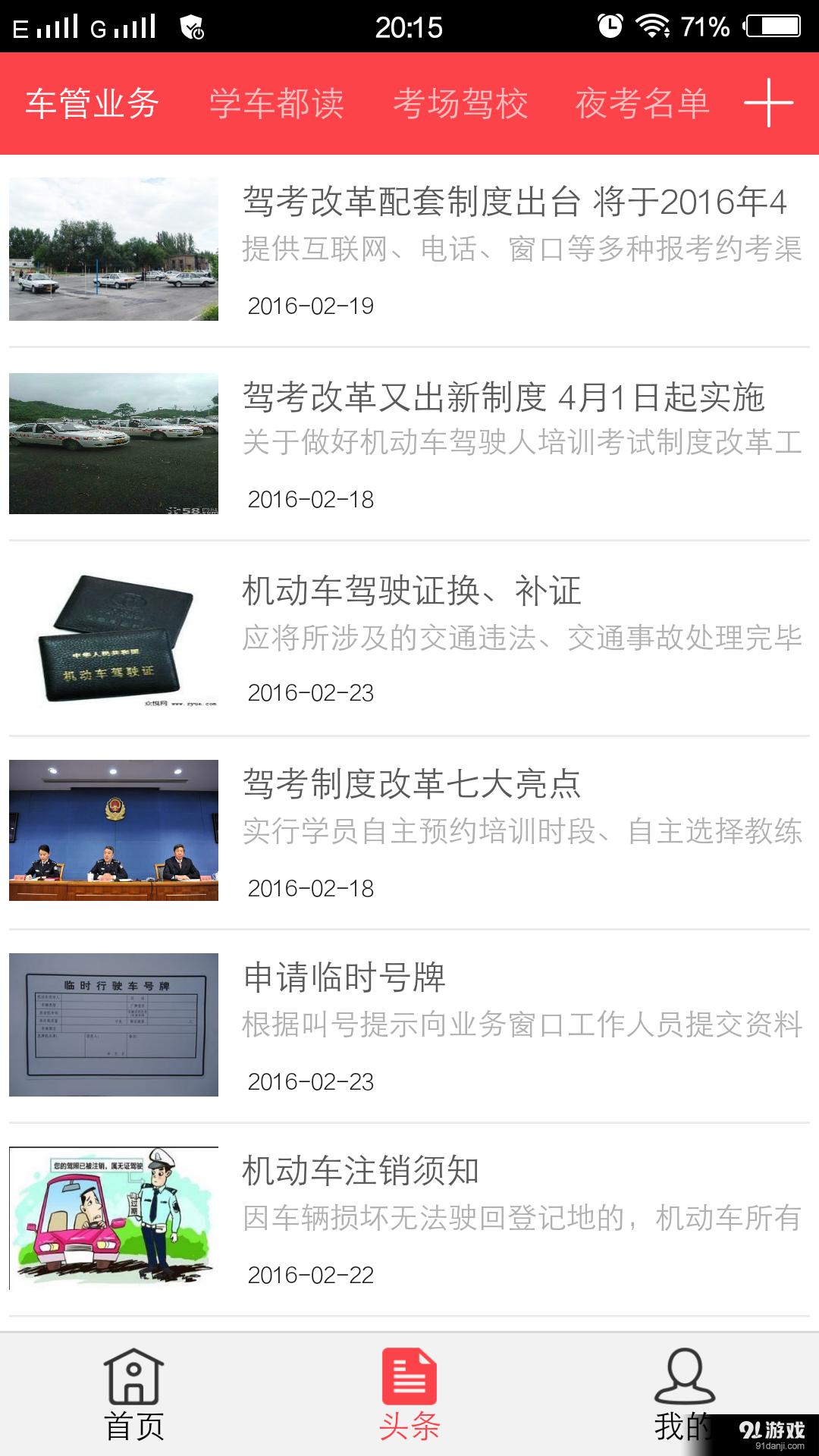Tap the security shield icon in status bar
This screenshot has width=819, height=1456.
191,25
